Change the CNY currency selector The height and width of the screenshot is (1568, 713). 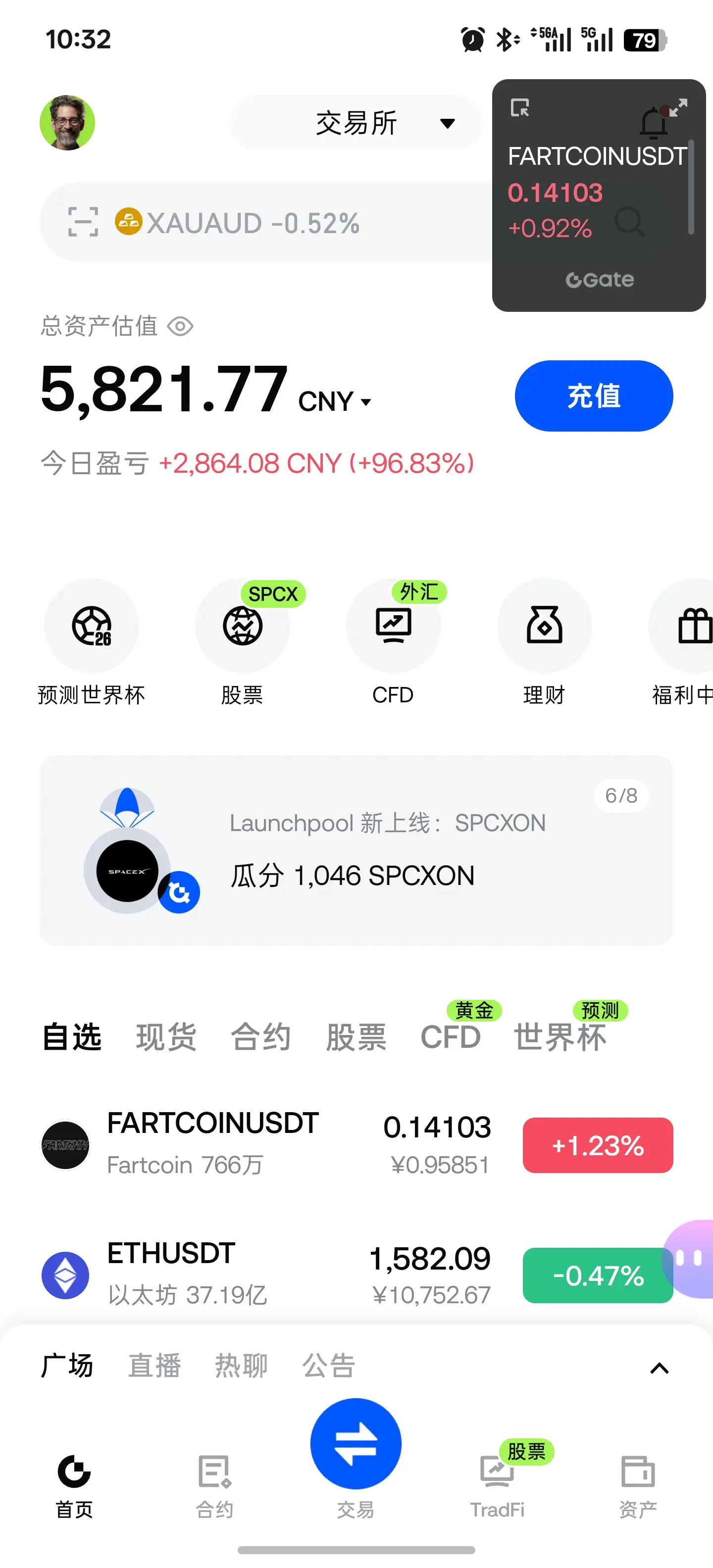pos(335,402)
